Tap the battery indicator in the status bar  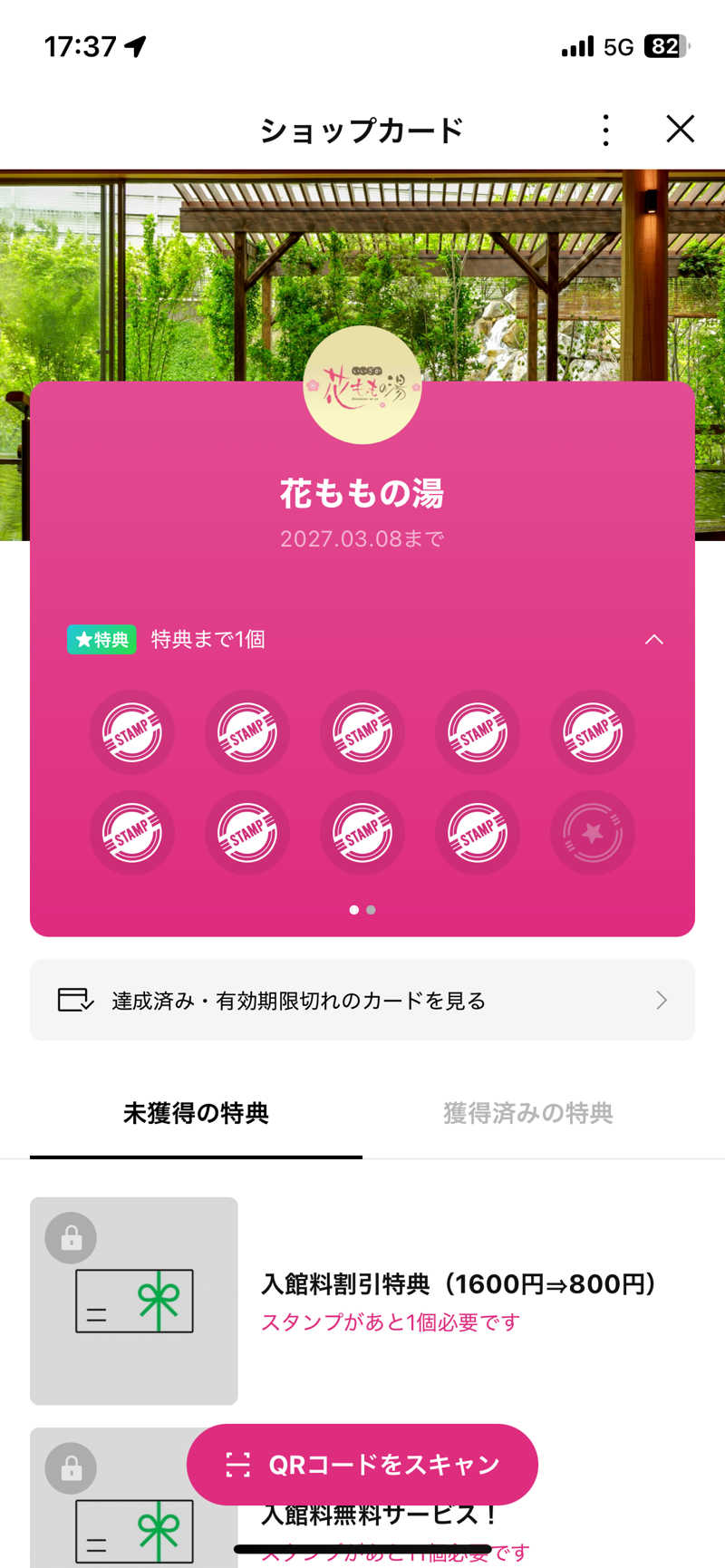[x=668, y=45]
